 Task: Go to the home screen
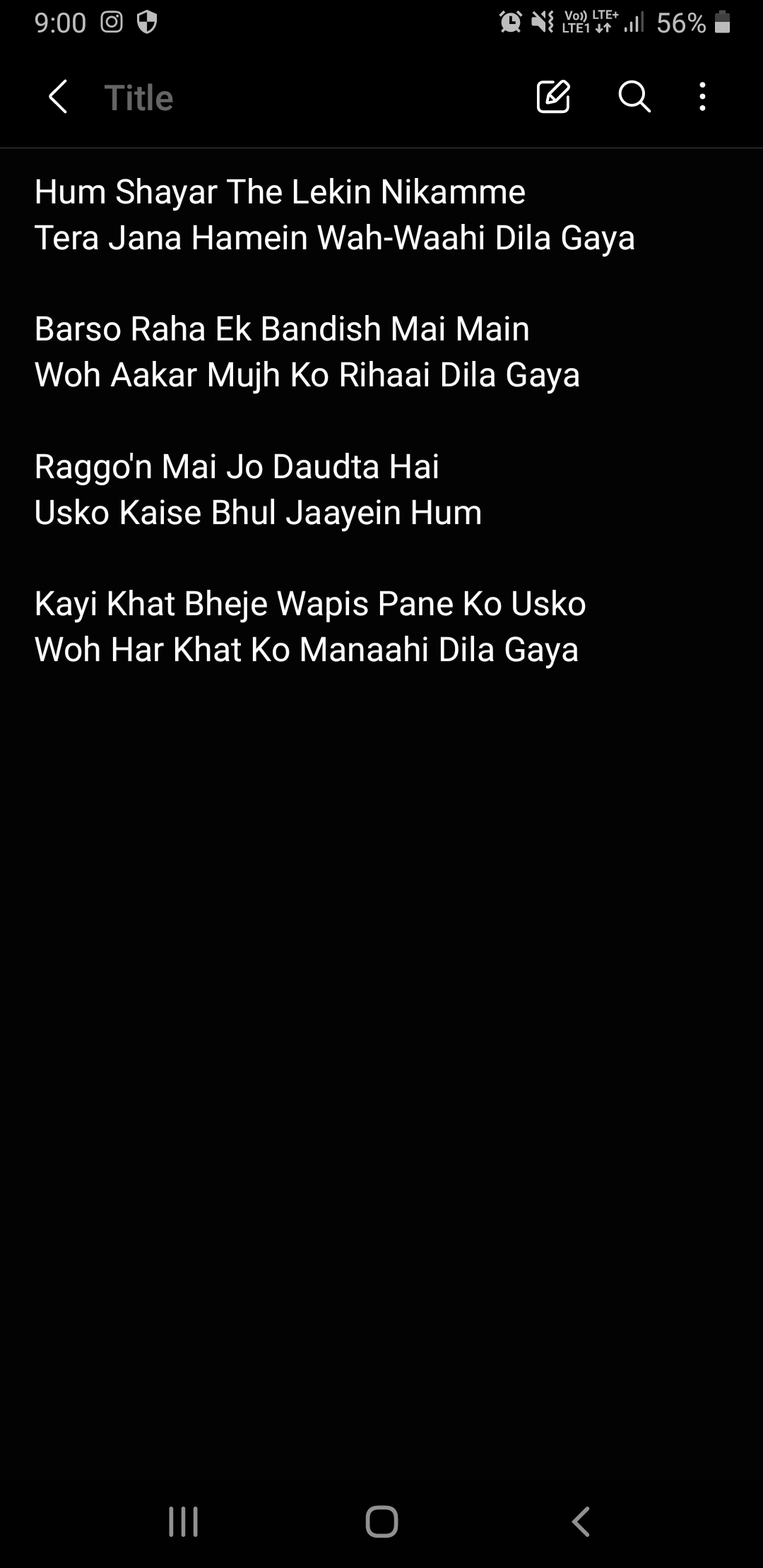(381, 1521)
